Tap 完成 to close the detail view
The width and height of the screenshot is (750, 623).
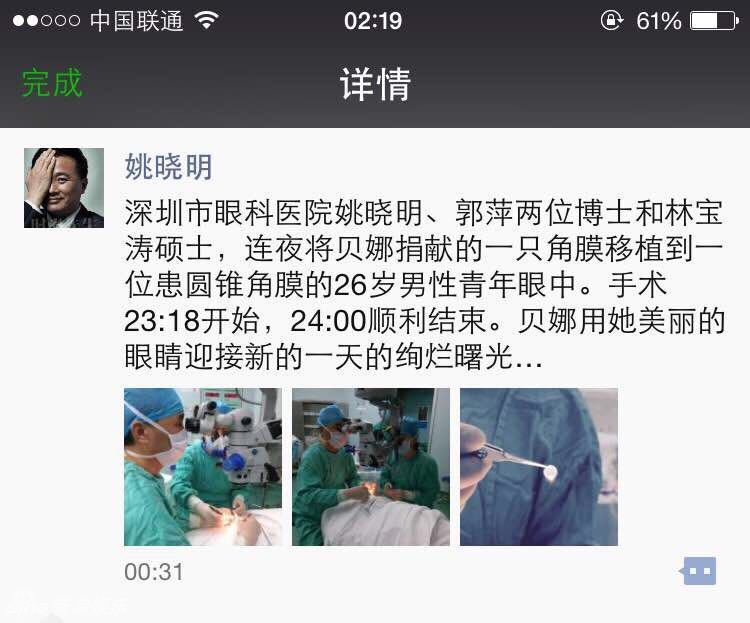click(52, 84)
